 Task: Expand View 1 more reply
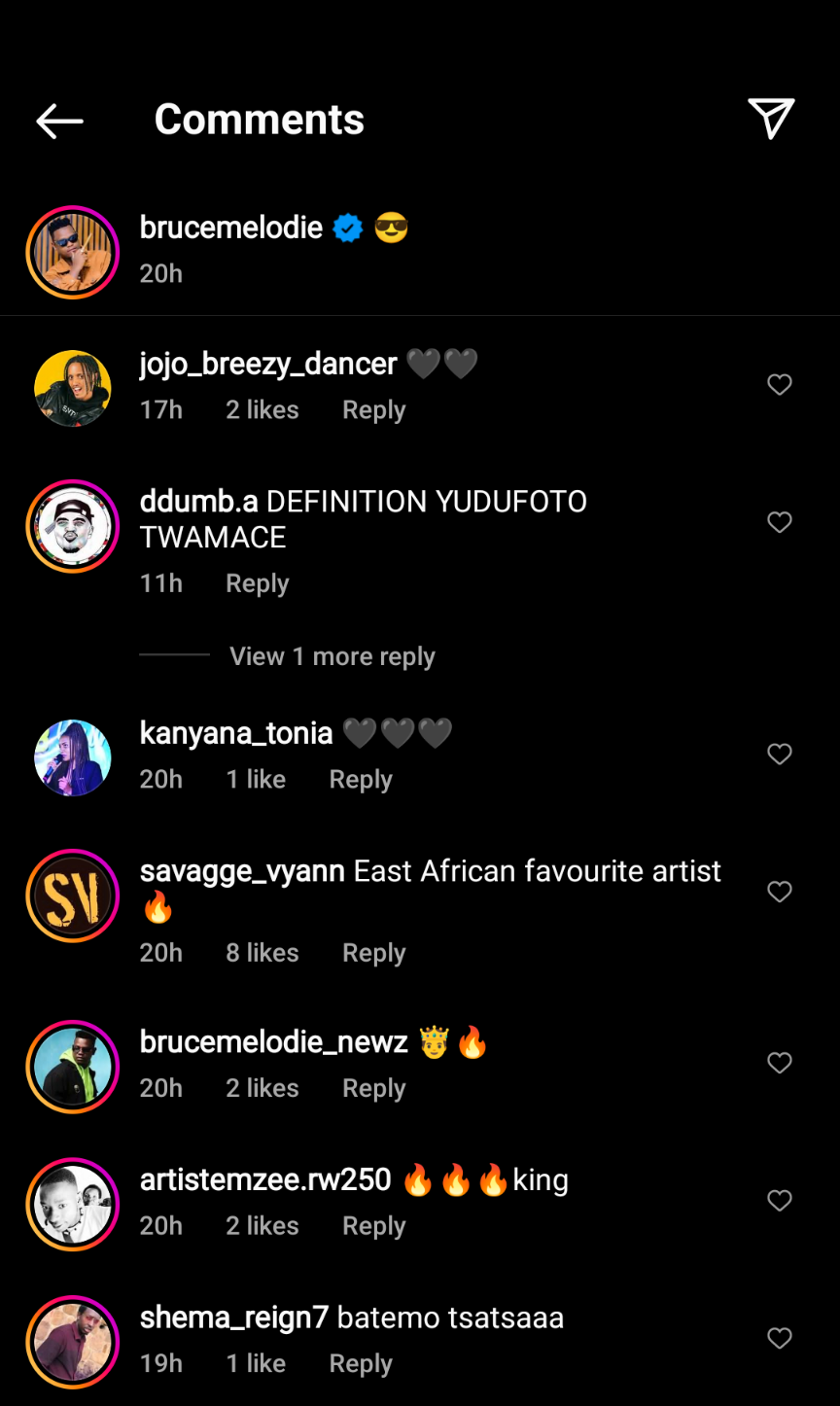(332, 657)
